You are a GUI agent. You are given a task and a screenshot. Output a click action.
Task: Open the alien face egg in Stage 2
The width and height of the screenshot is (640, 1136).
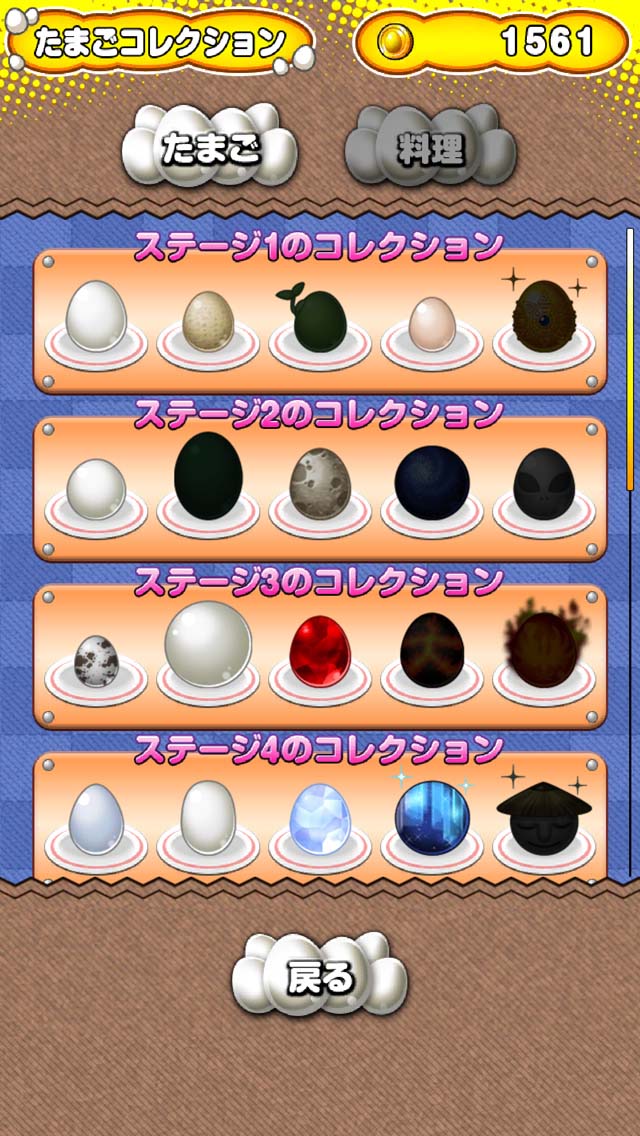pyautogui.click(x=544, y=485)
